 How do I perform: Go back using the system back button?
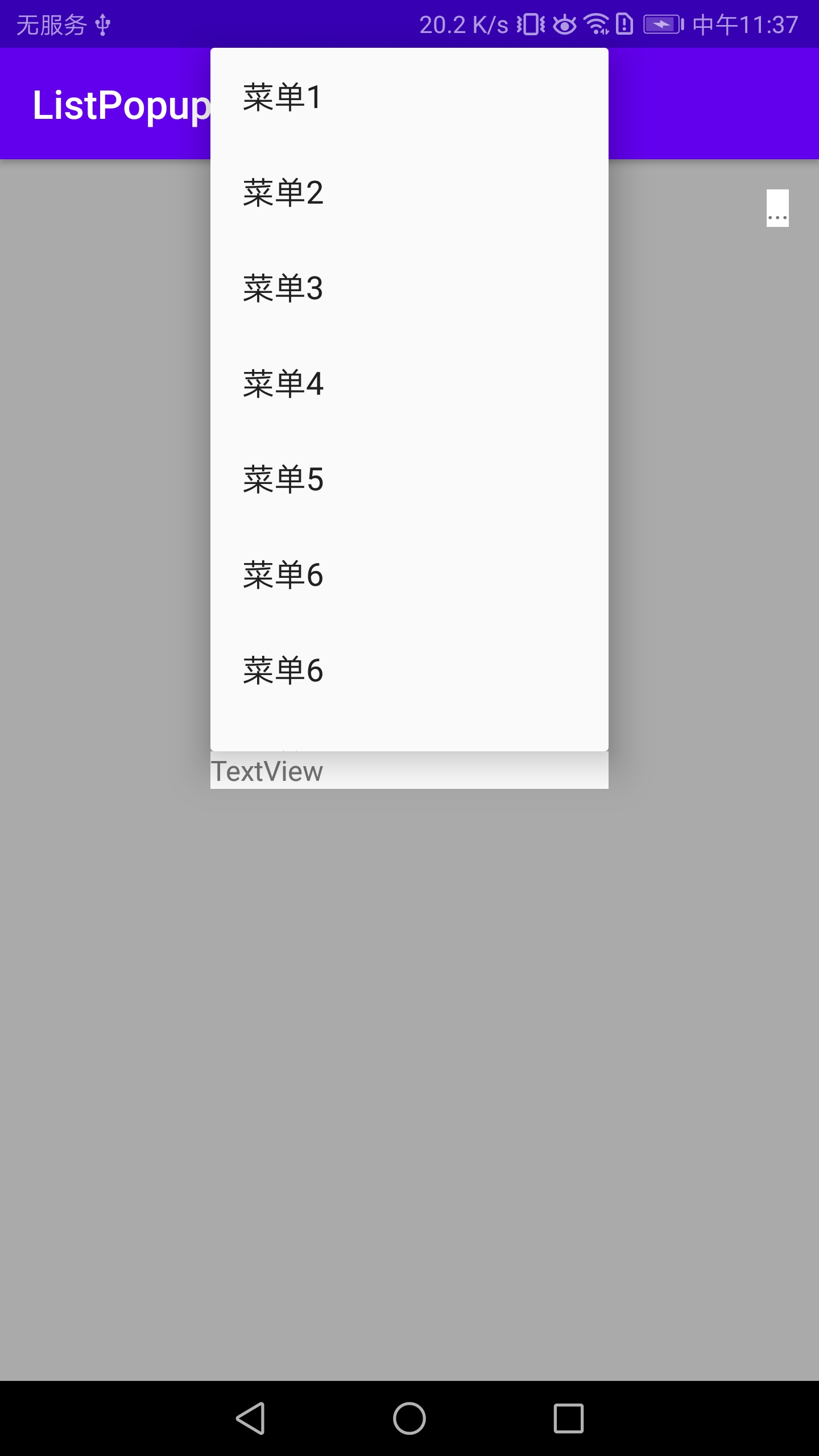(x=251, y=1418)
